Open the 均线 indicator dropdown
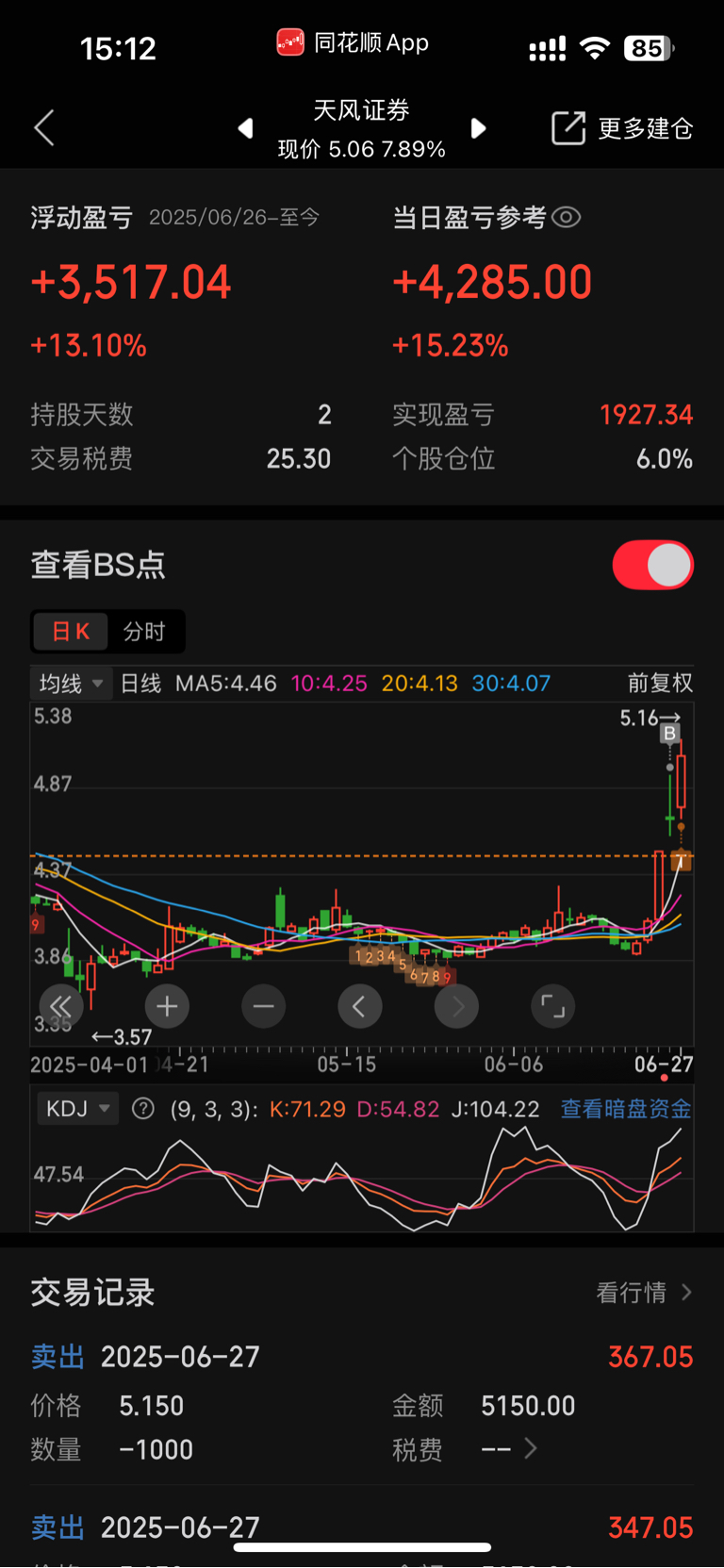 tap(72, 684)
